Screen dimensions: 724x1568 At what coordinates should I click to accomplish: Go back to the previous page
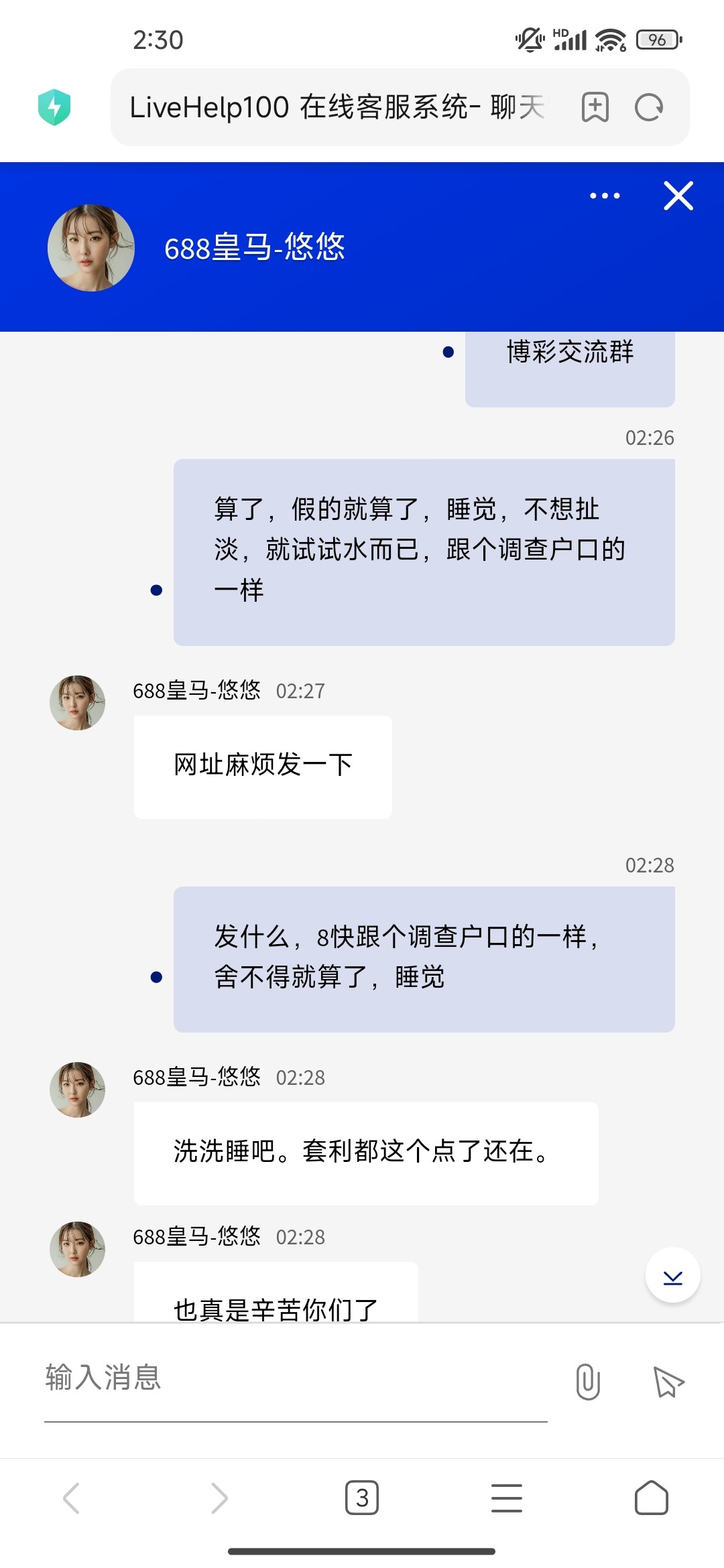tap(72, 1498)
